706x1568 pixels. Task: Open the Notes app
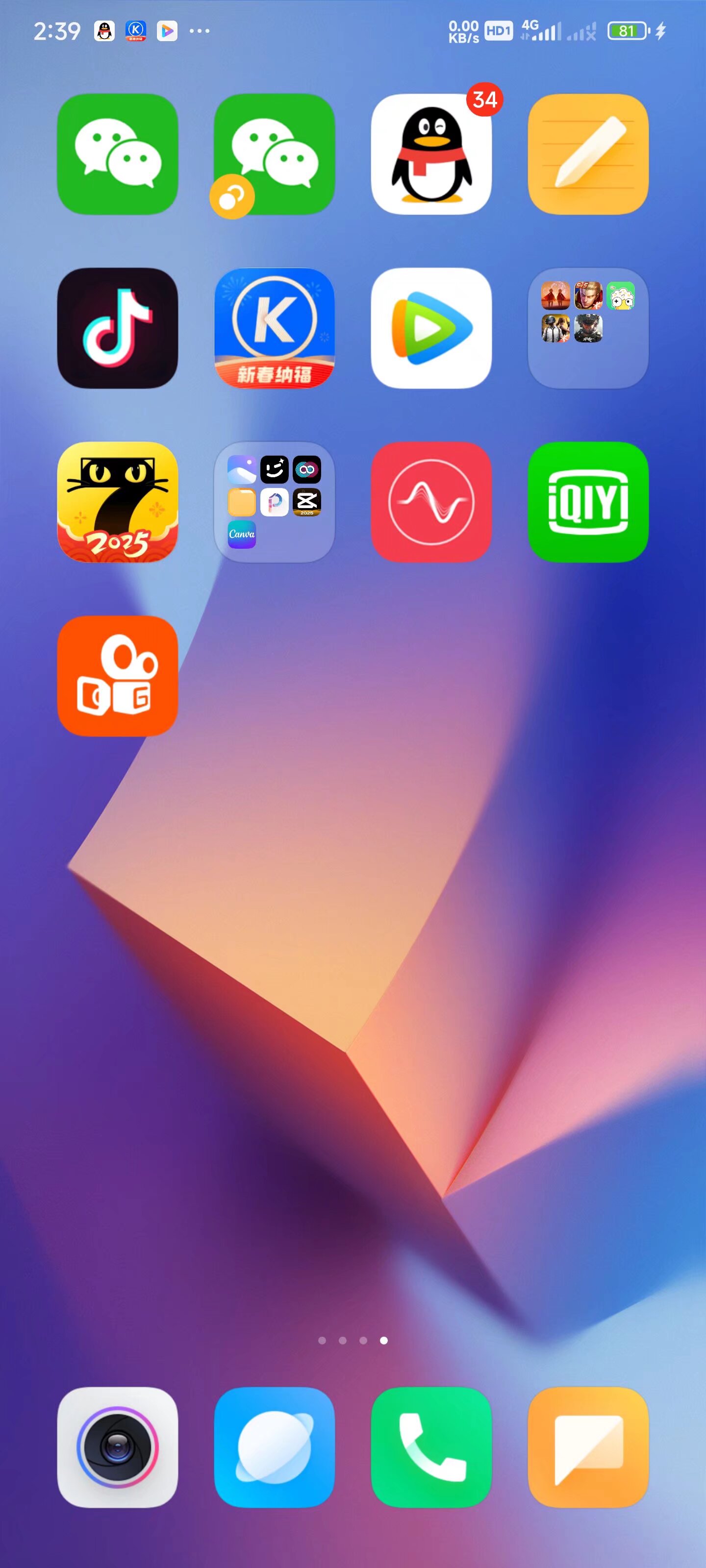pos(588,154)
